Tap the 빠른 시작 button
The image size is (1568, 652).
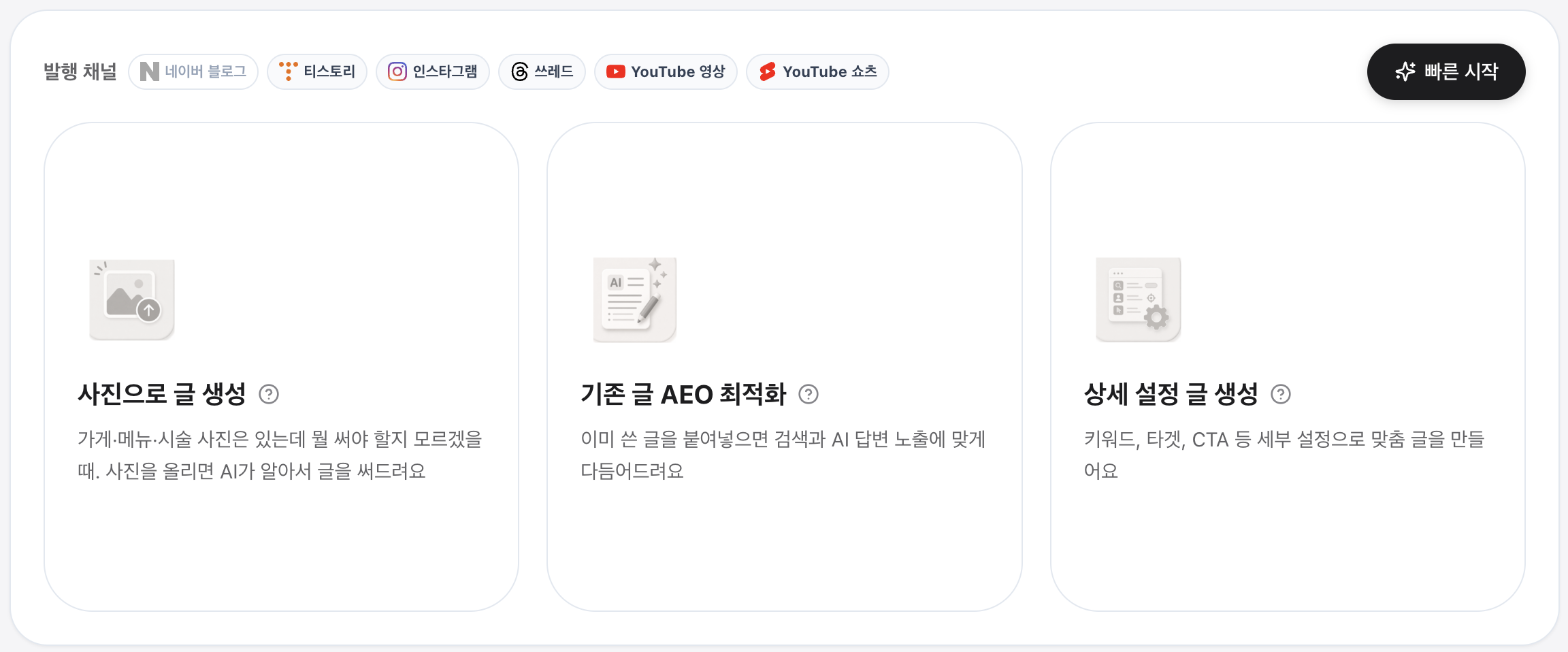[1446, 71]
